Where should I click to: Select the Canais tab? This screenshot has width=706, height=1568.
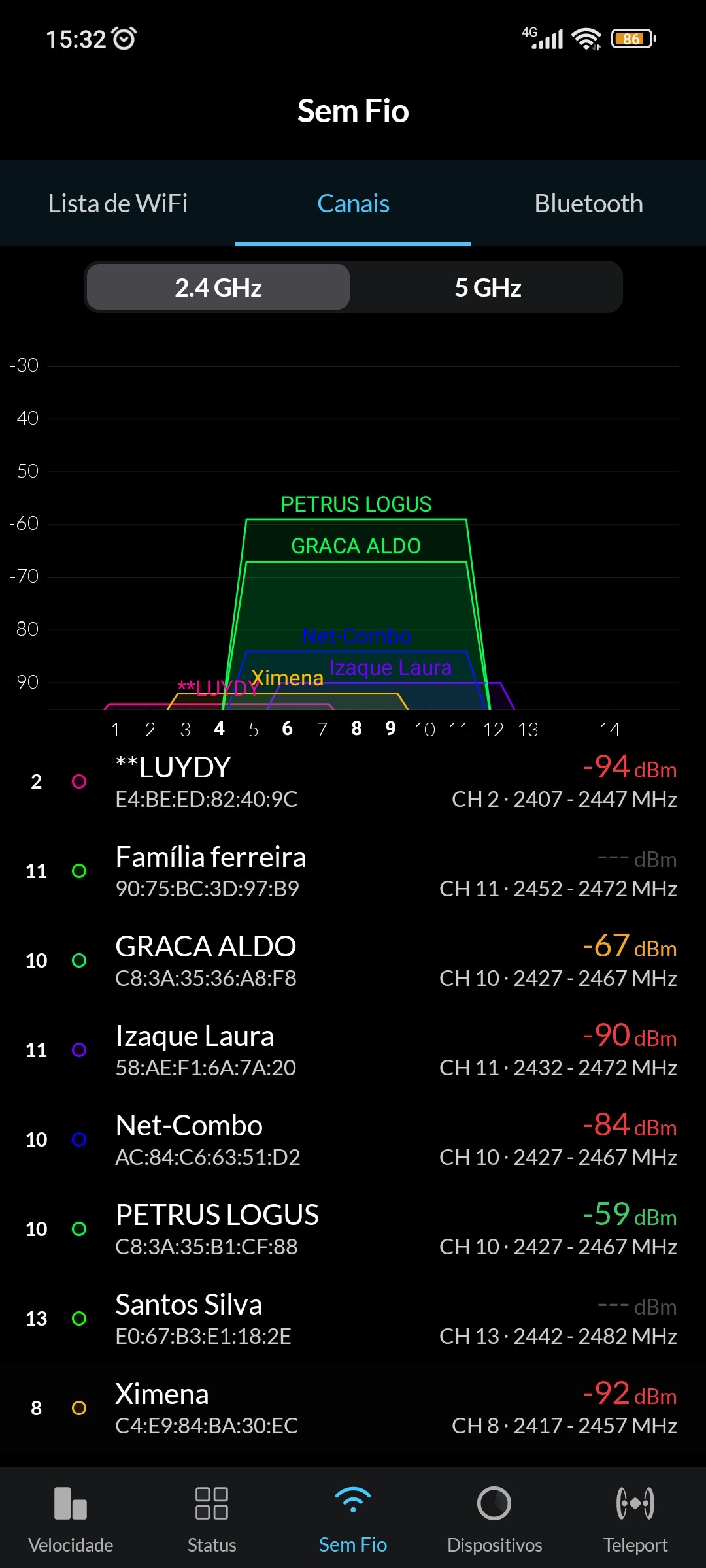click(353, 204)
